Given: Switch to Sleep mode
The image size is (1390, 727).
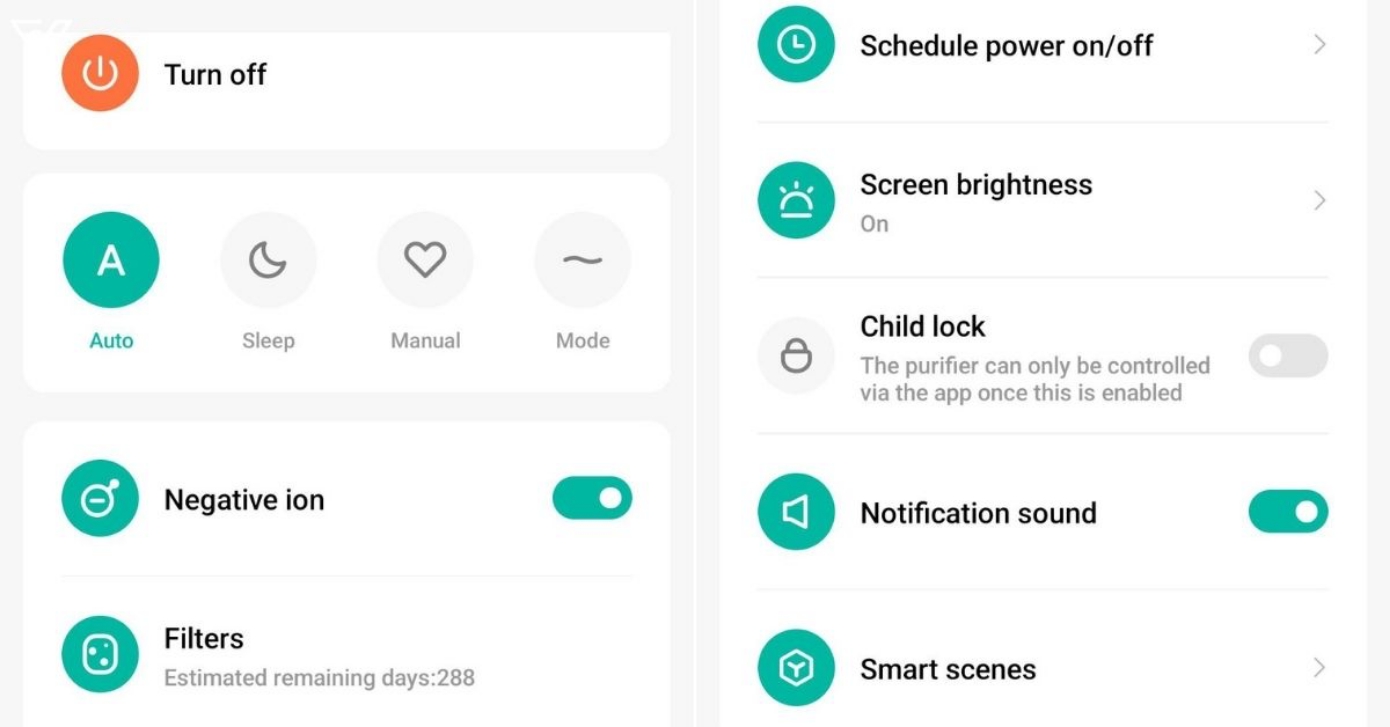Looking at the screenshot, I should click(268, 260).
